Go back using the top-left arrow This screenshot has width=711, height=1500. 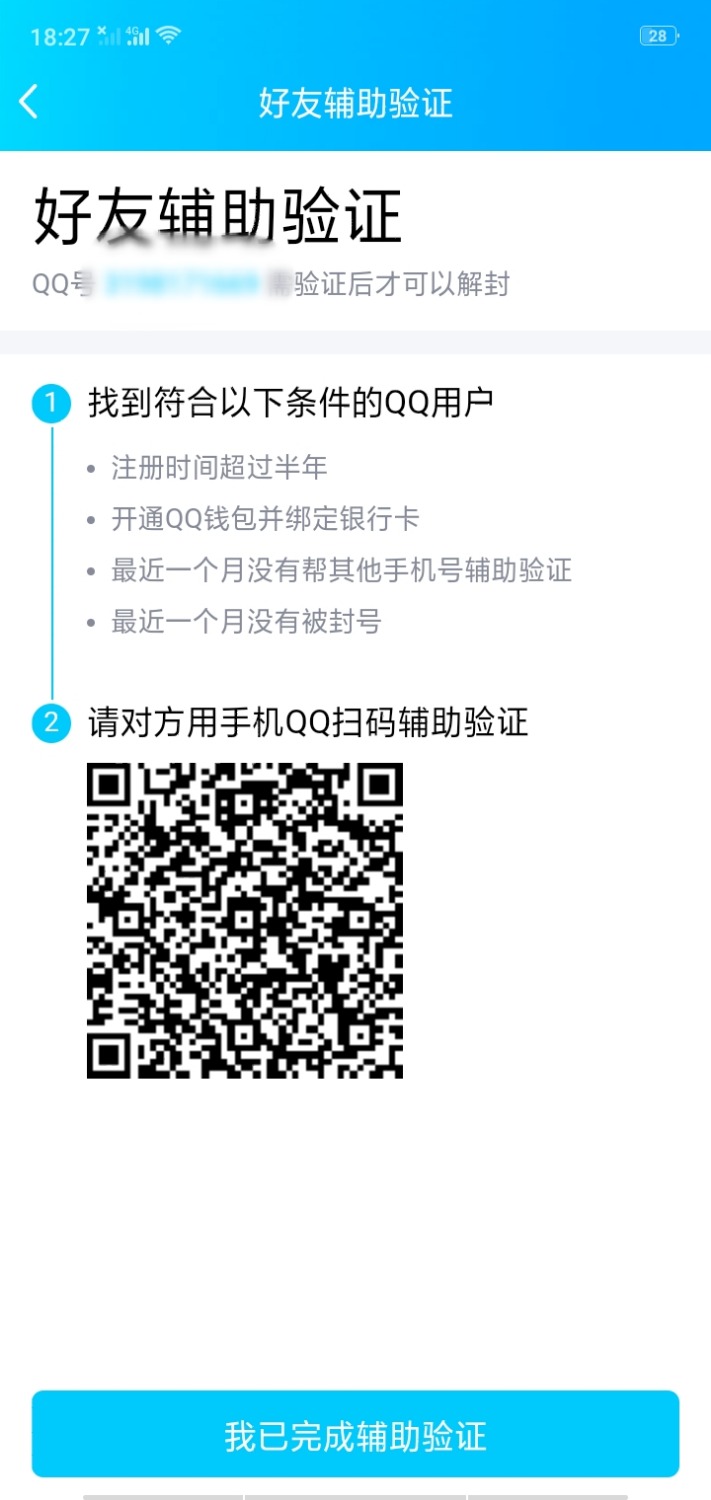pyautogui.click(x=29, y=102)
